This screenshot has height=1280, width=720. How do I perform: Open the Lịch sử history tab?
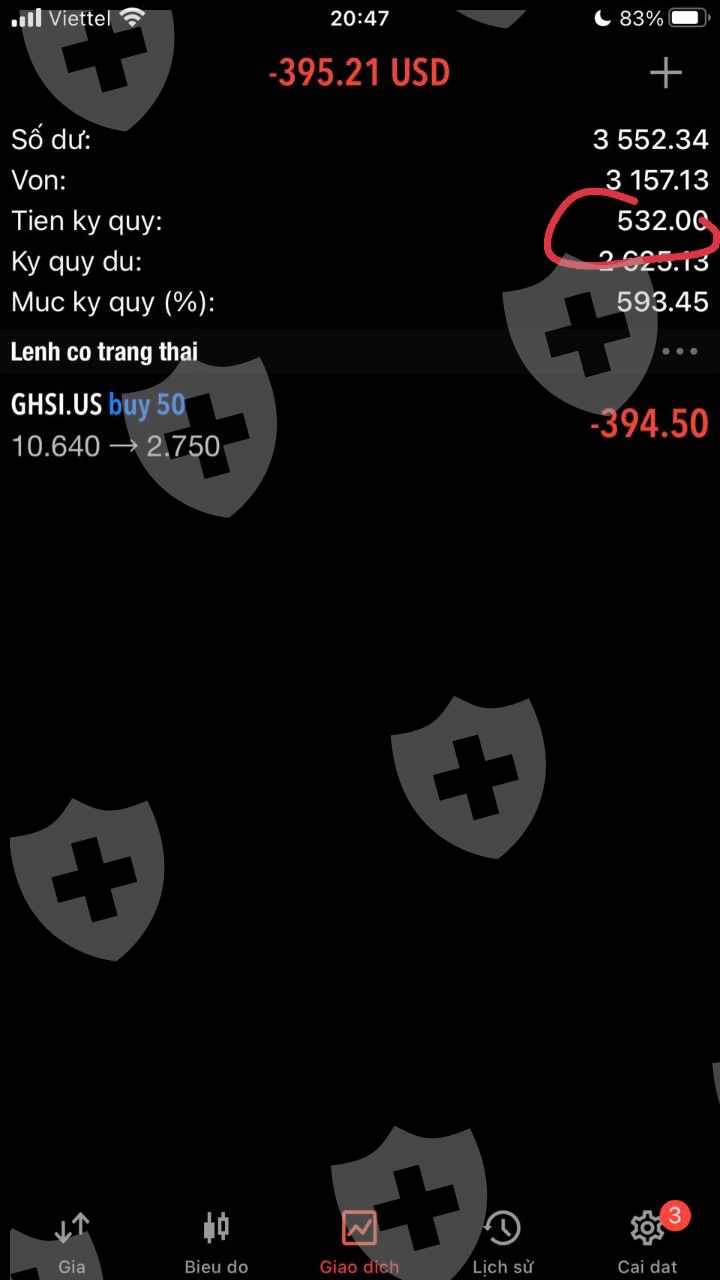(503, 1243)
